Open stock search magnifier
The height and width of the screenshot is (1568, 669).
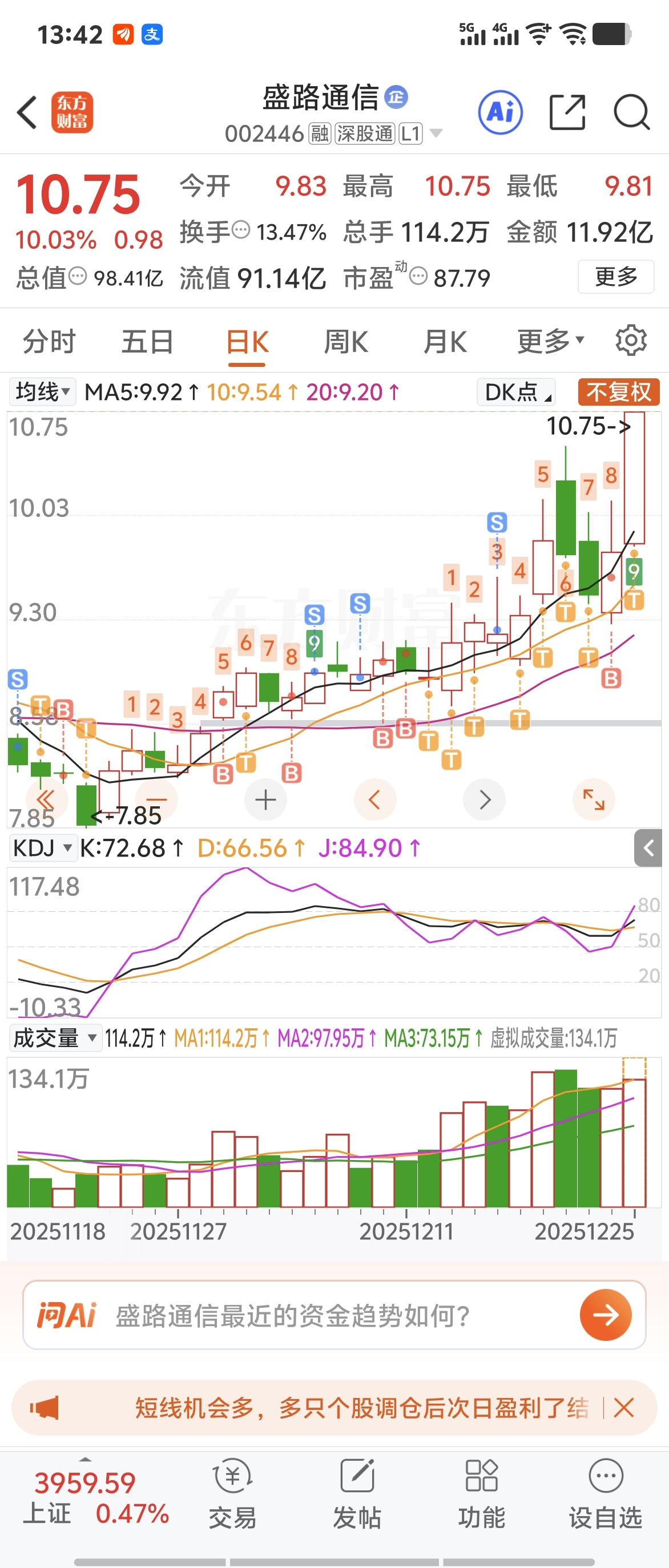tap(631, 112)
